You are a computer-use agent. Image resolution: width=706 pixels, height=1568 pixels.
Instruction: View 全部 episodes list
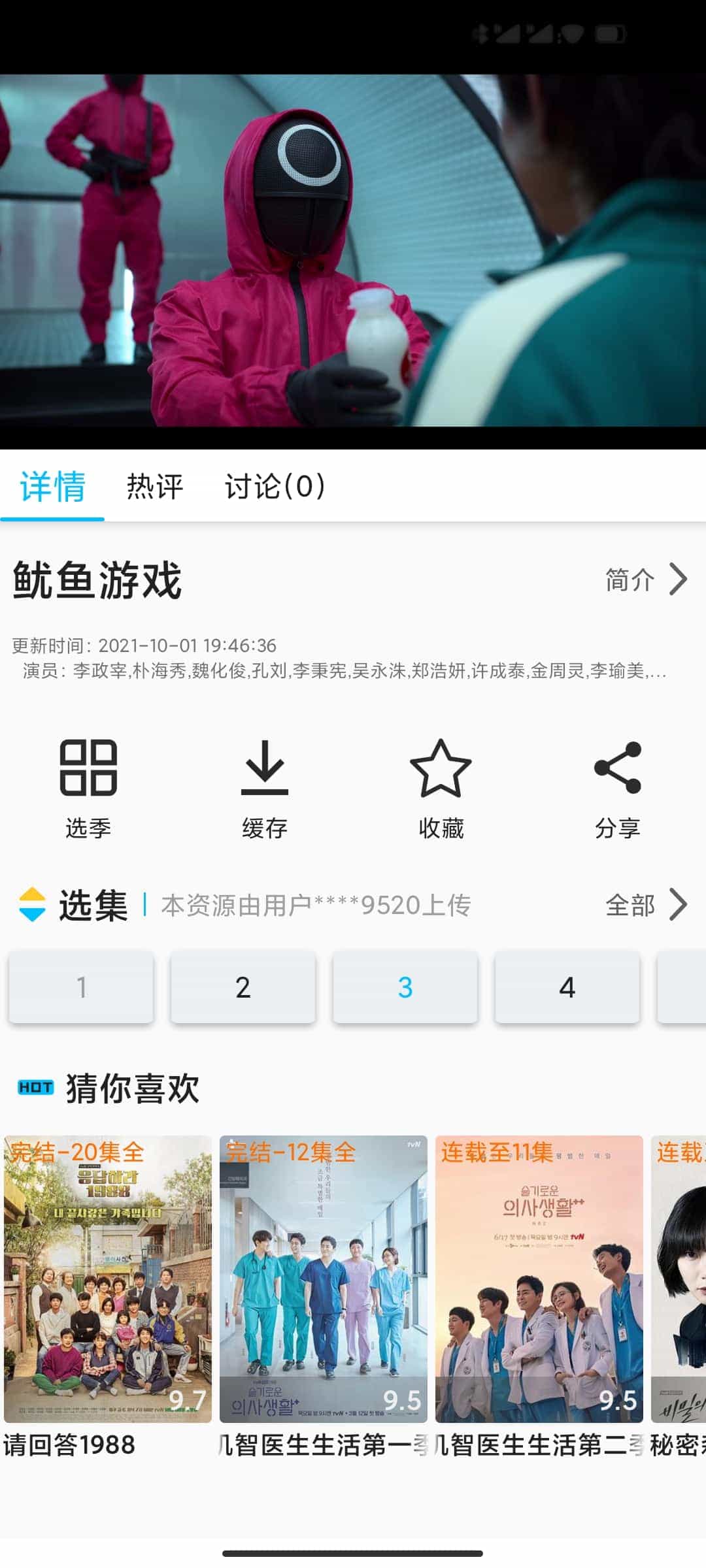pyautogui.click(x=645, y=905)
